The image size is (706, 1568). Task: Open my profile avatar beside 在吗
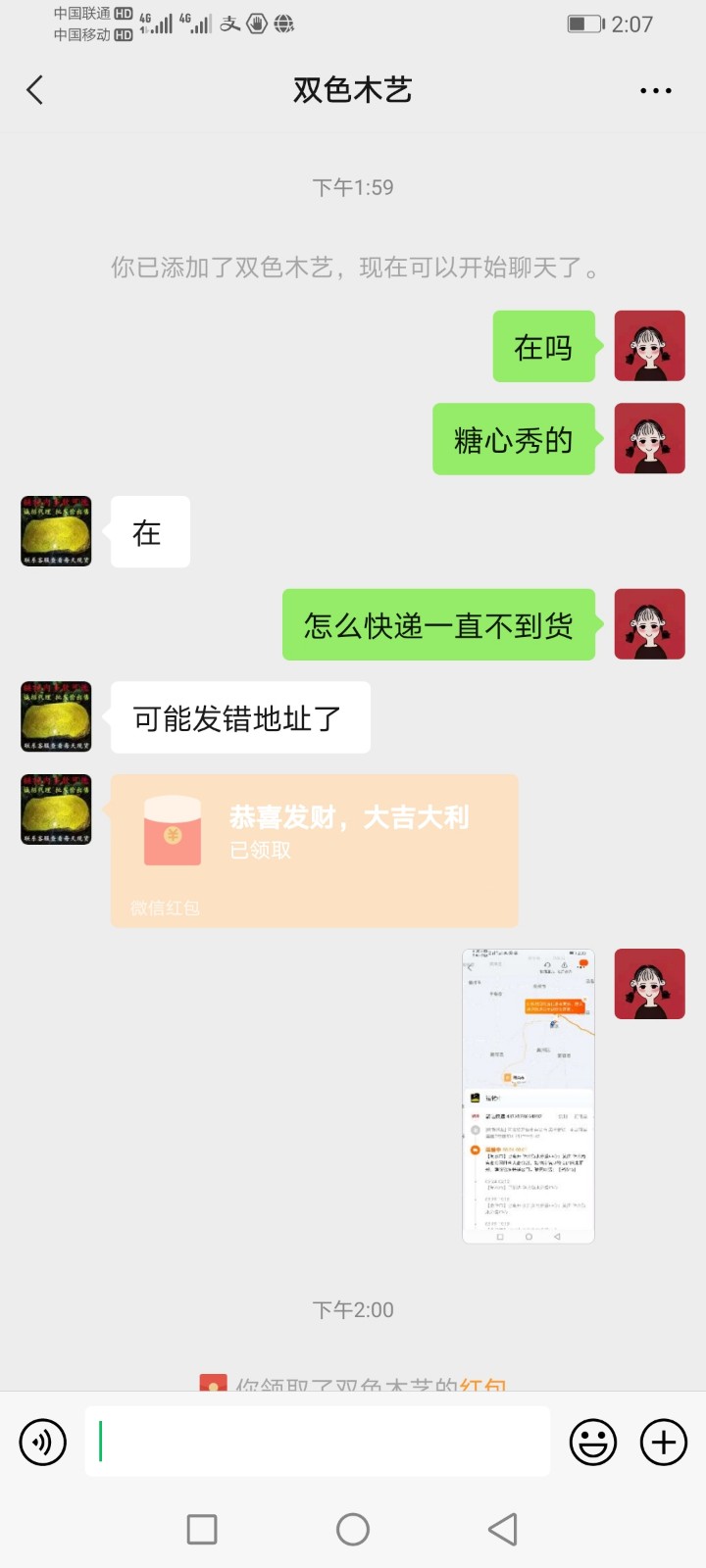(x=649, y=346)
